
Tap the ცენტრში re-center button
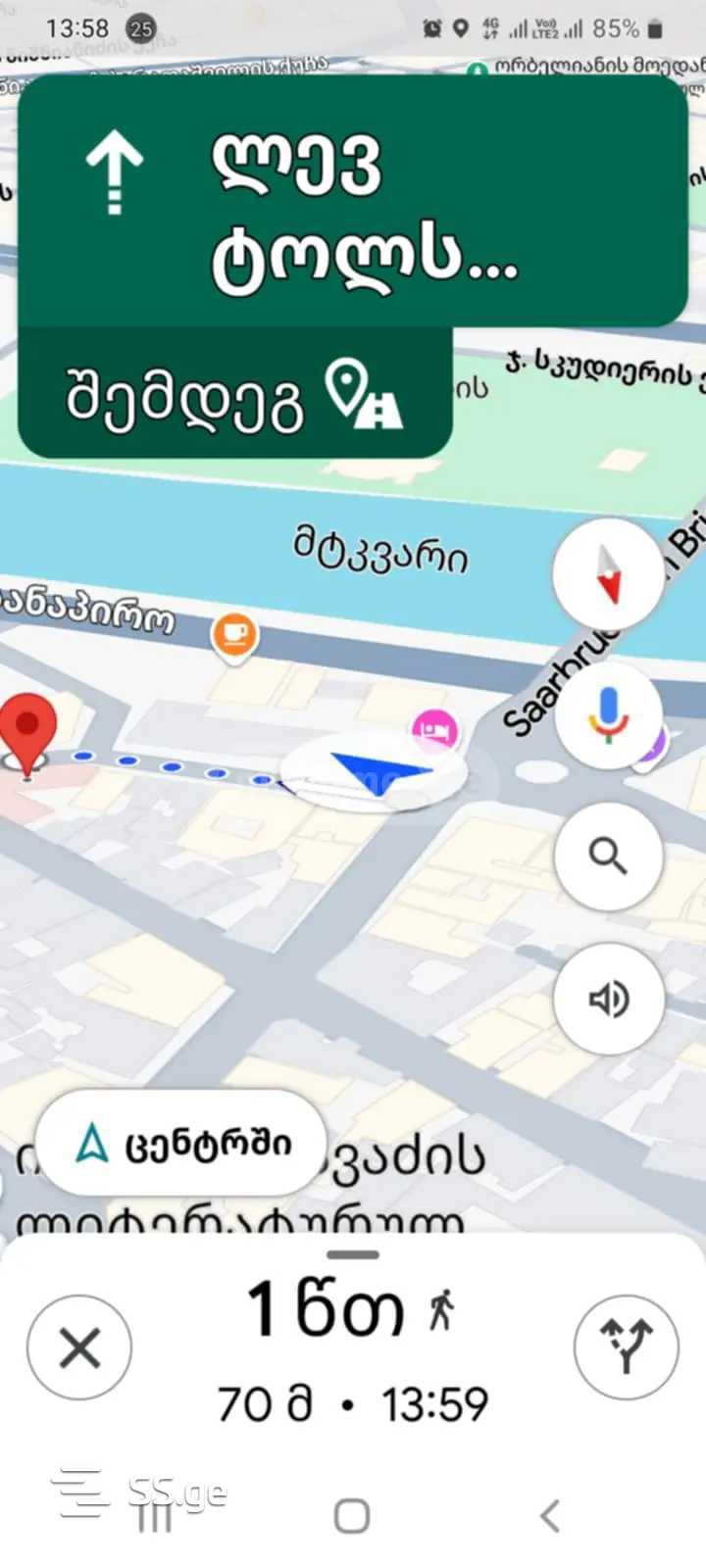(x=182, y=1144)
